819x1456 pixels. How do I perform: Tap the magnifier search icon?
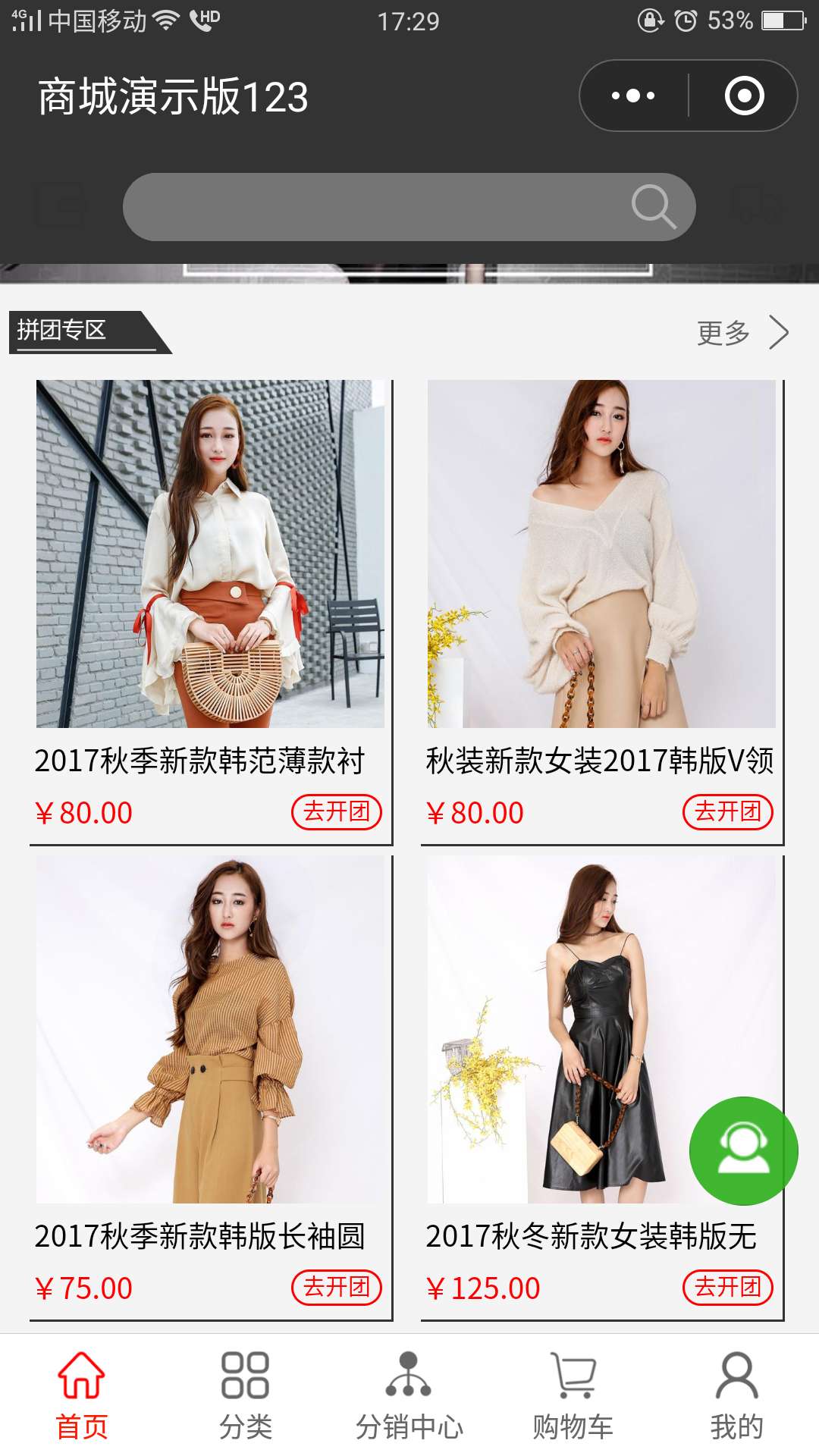[x=653, y=206]
